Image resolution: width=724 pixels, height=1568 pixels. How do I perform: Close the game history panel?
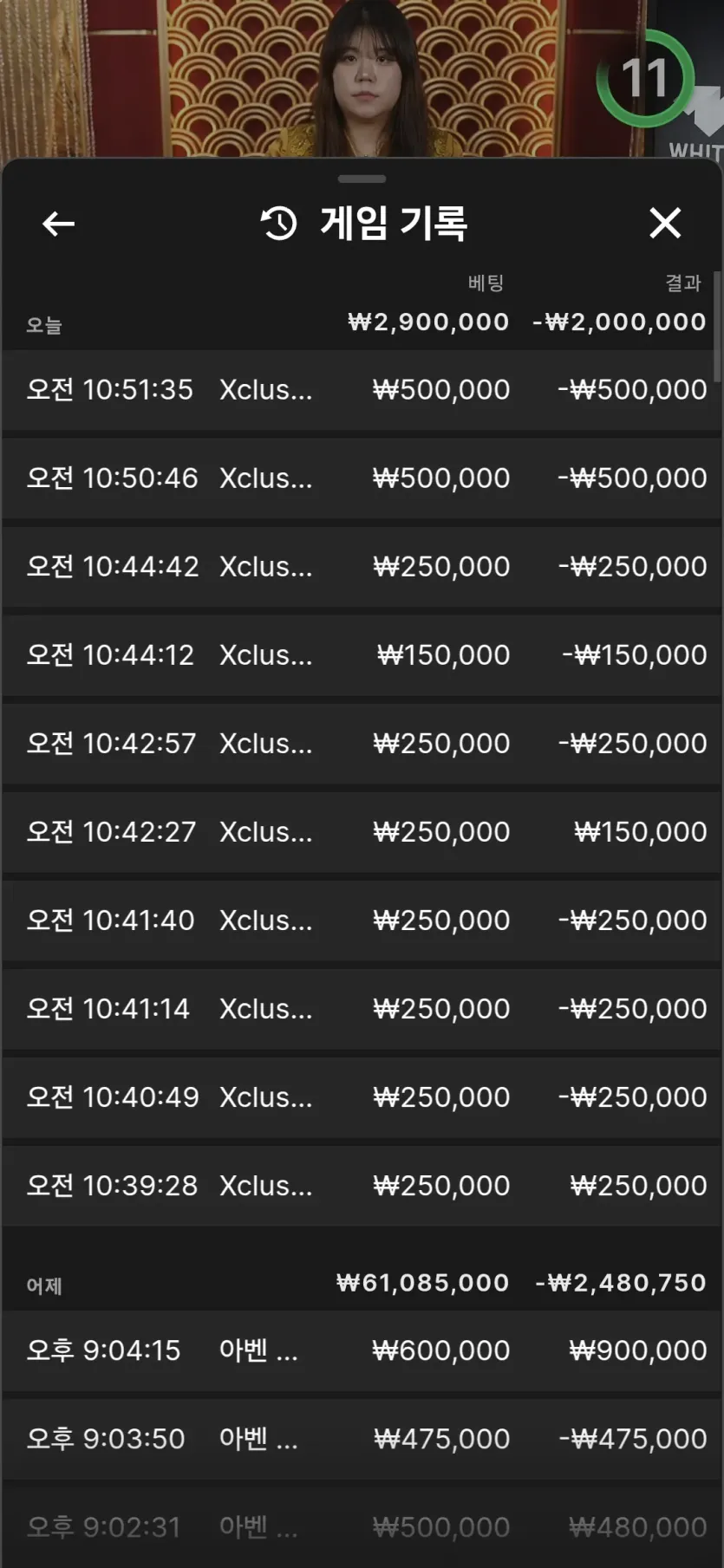click(x=665, y=223)
